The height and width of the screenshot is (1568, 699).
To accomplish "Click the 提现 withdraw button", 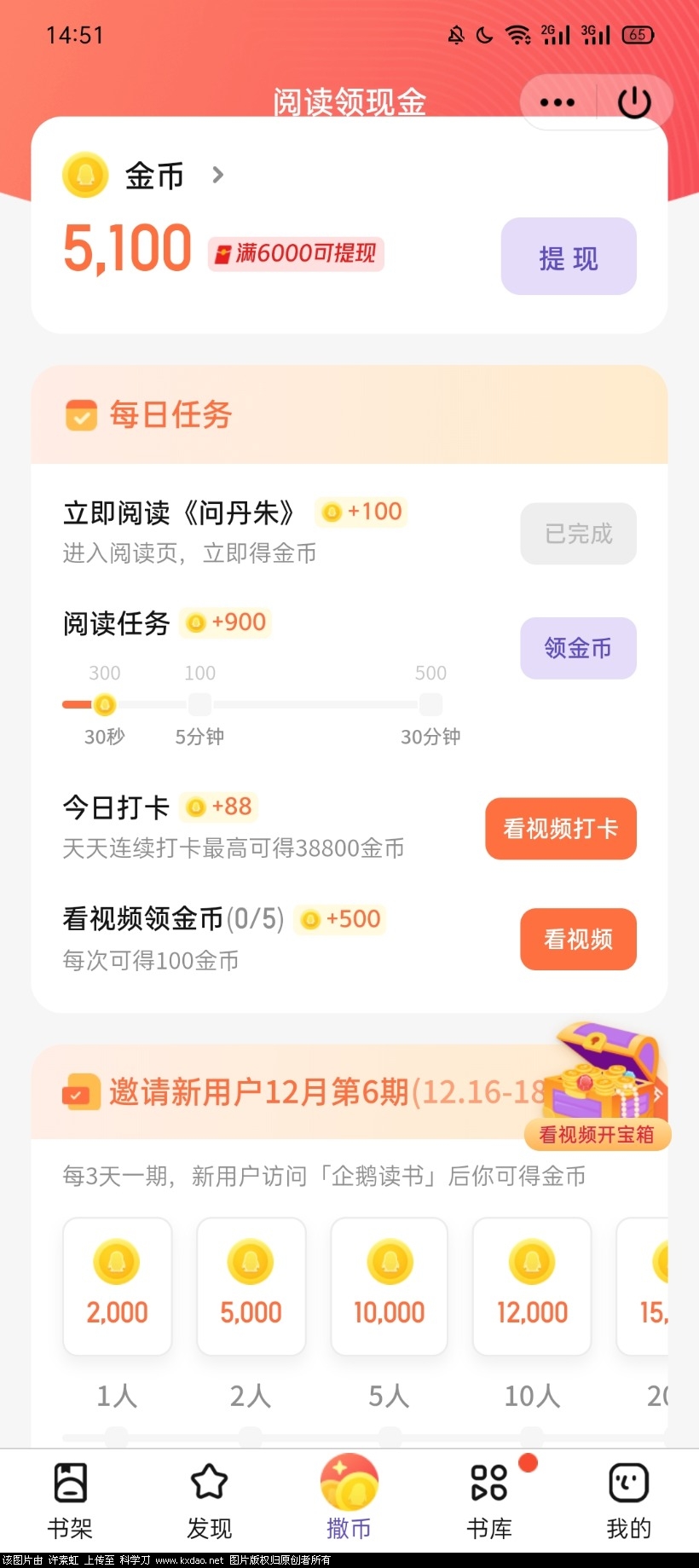I will pyautogui.click(x=567, y=257).
